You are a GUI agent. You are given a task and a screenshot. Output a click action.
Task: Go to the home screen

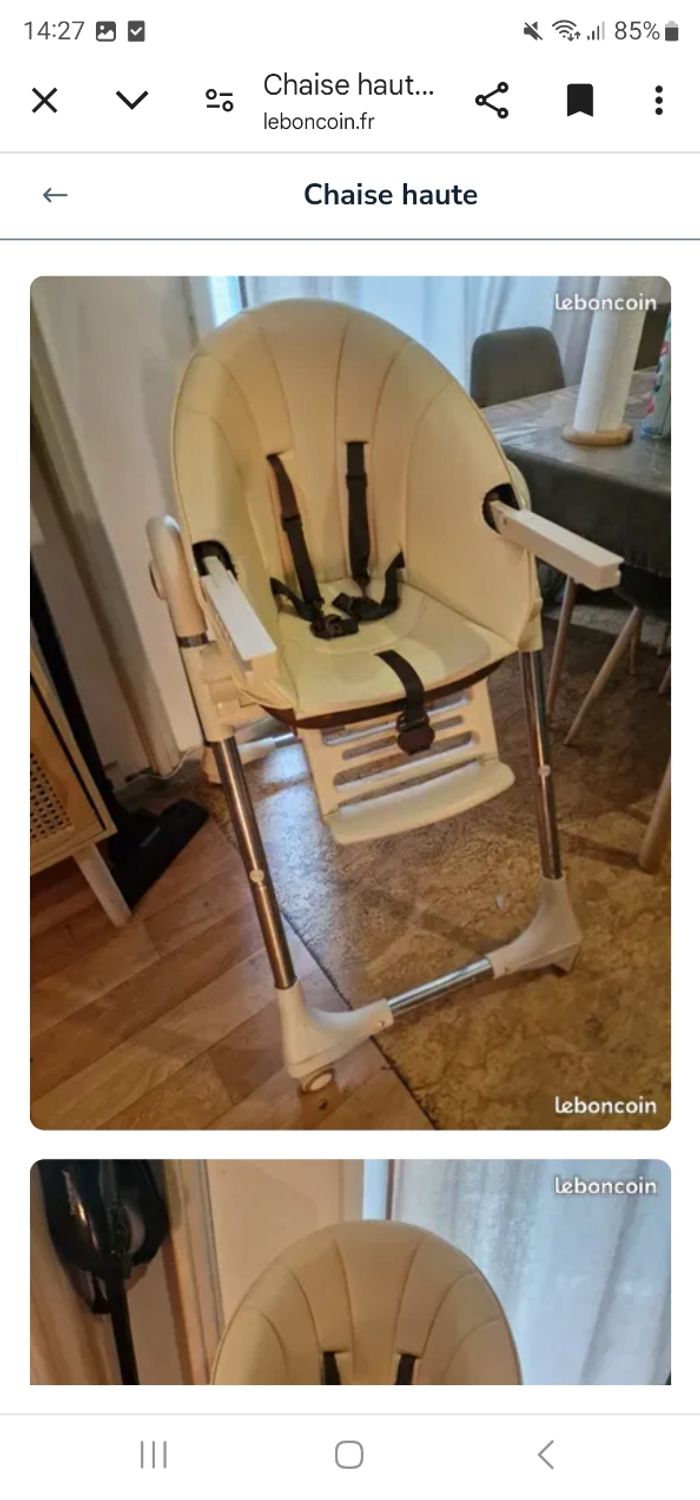point(349,1454)
